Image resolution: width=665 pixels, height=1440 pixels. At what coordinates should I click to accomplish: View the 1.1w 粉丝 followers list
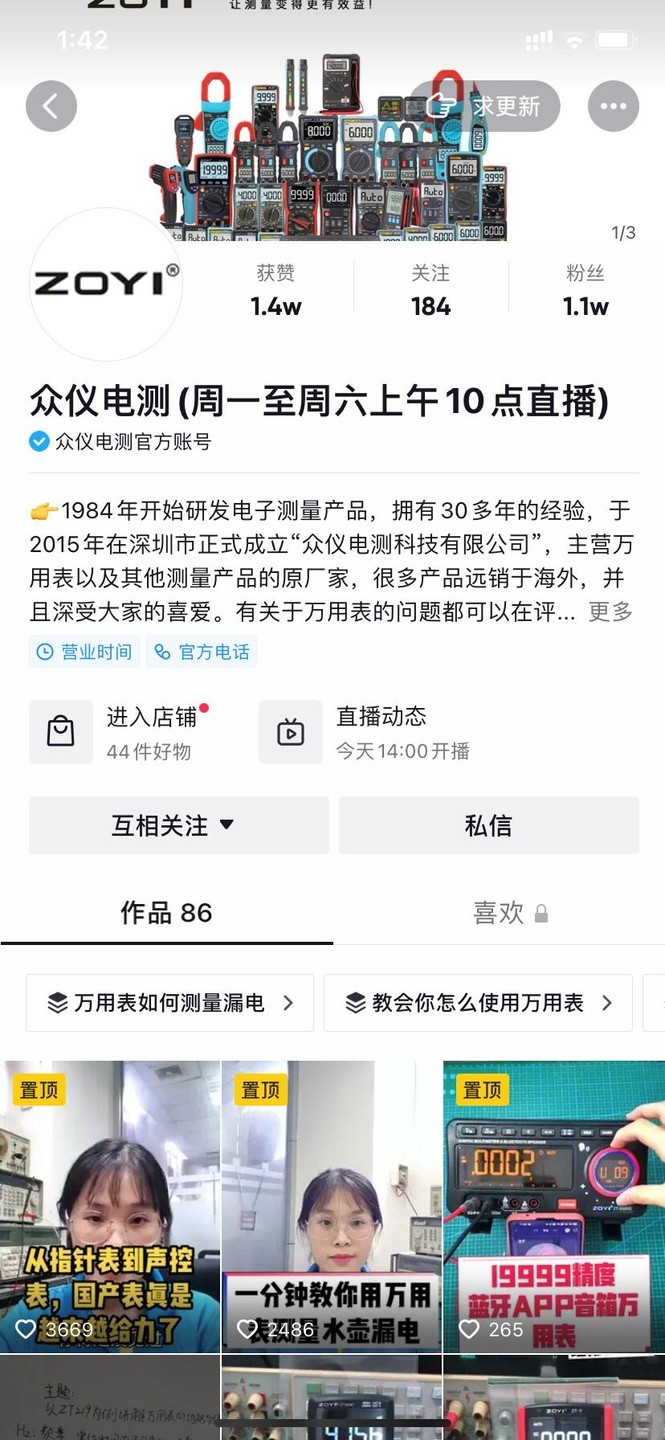coord(585,290)
